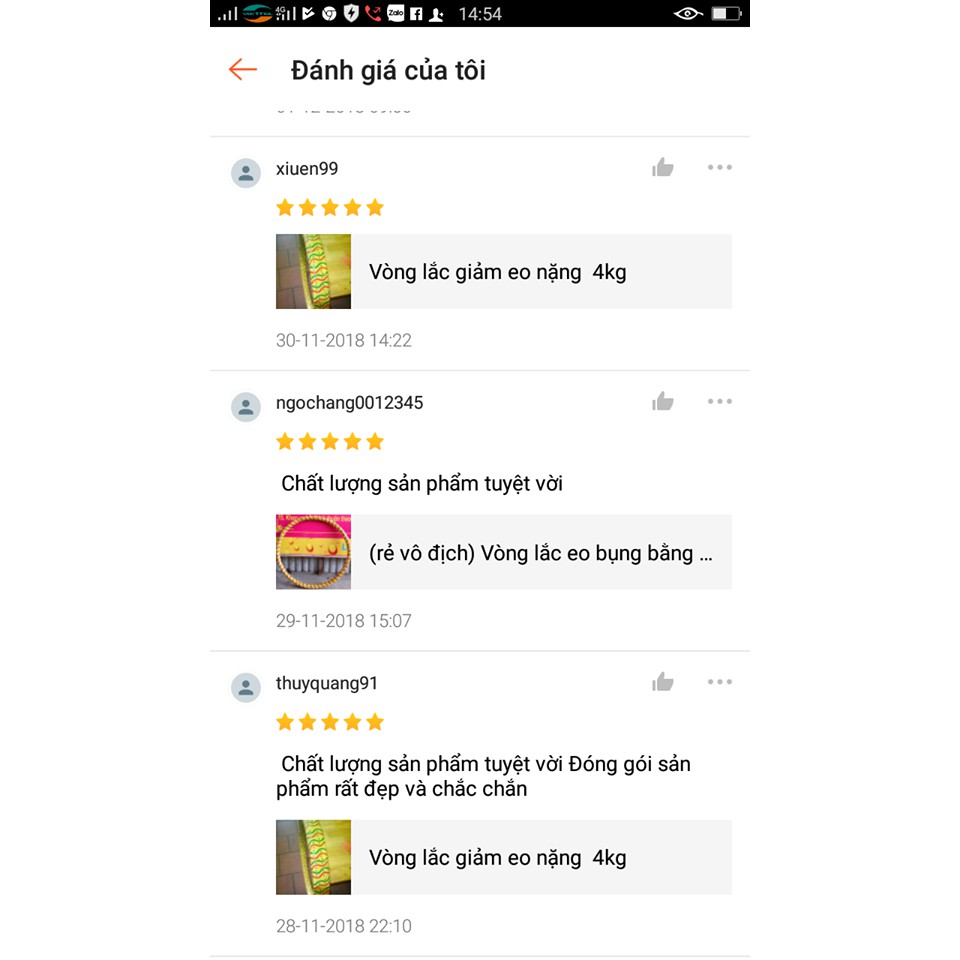
Task: Go back from Đánh giá của tôi
Action: pos(243,69)
